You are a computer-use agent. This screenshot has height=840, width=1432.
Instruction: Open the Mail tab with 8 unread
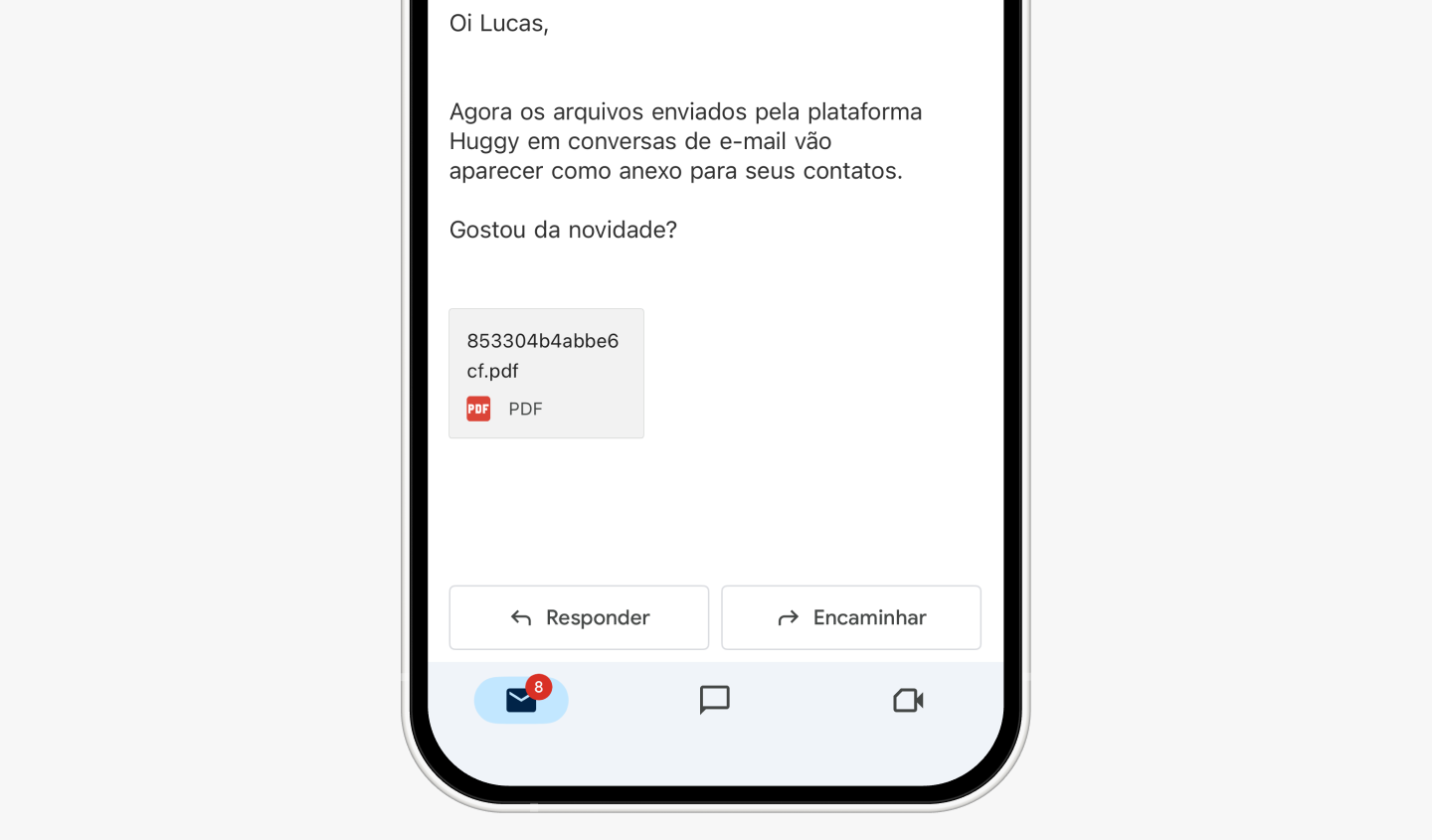point(521,700)
